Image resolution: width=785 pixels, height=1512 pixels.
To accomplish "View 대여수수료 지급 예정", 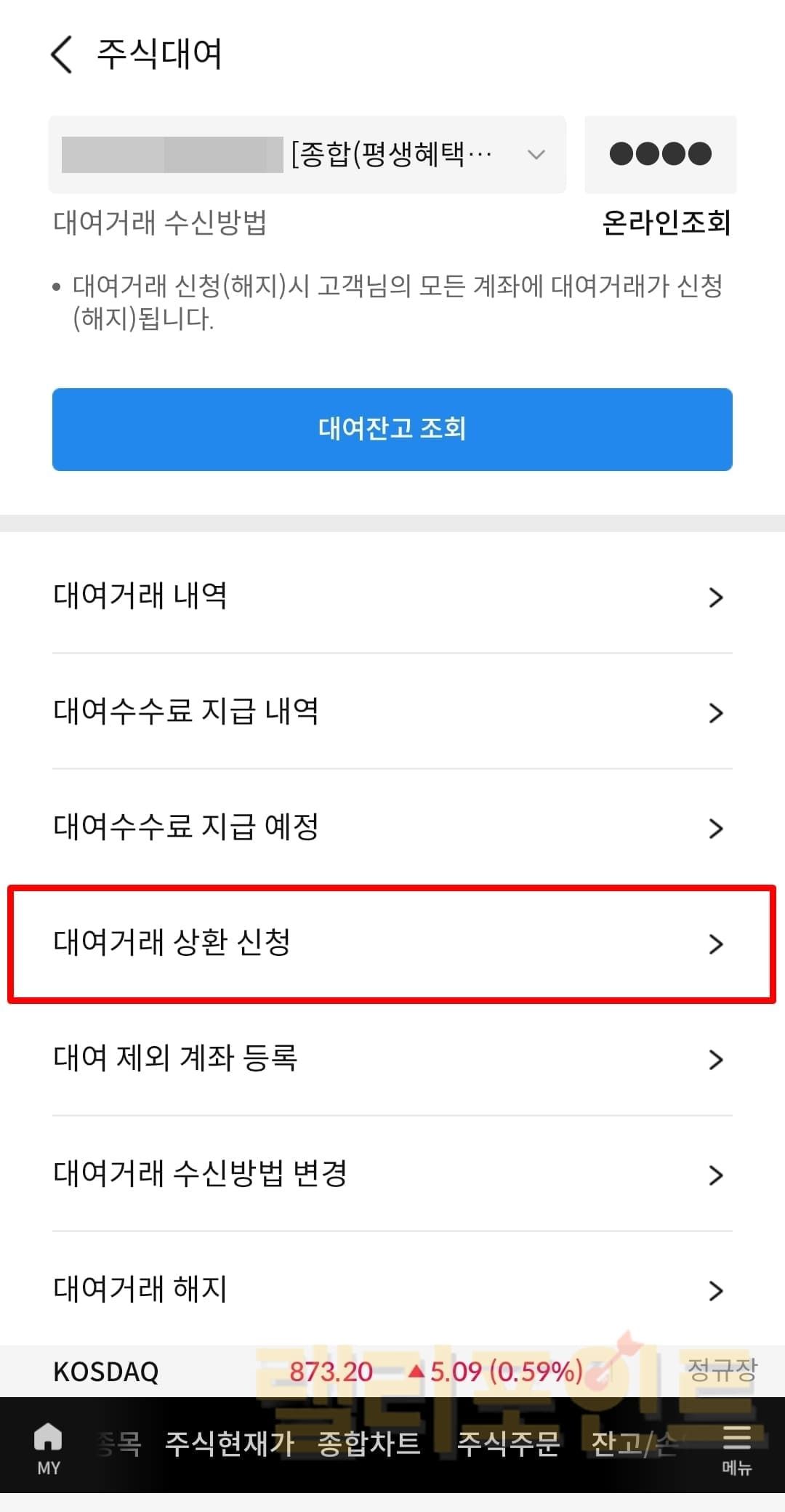I will click(x=392, y=827).
